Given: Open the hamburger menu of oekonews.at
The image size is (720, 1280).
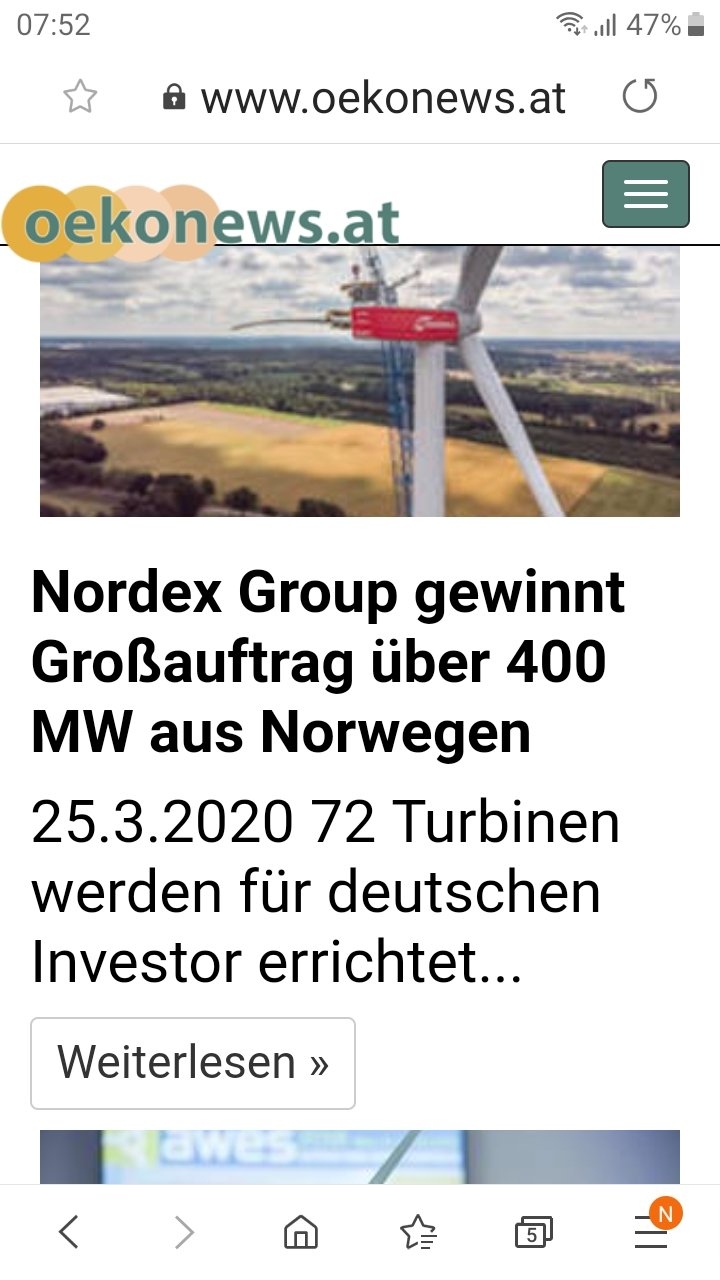Looking at the screenshot, I should click(645, 194).
